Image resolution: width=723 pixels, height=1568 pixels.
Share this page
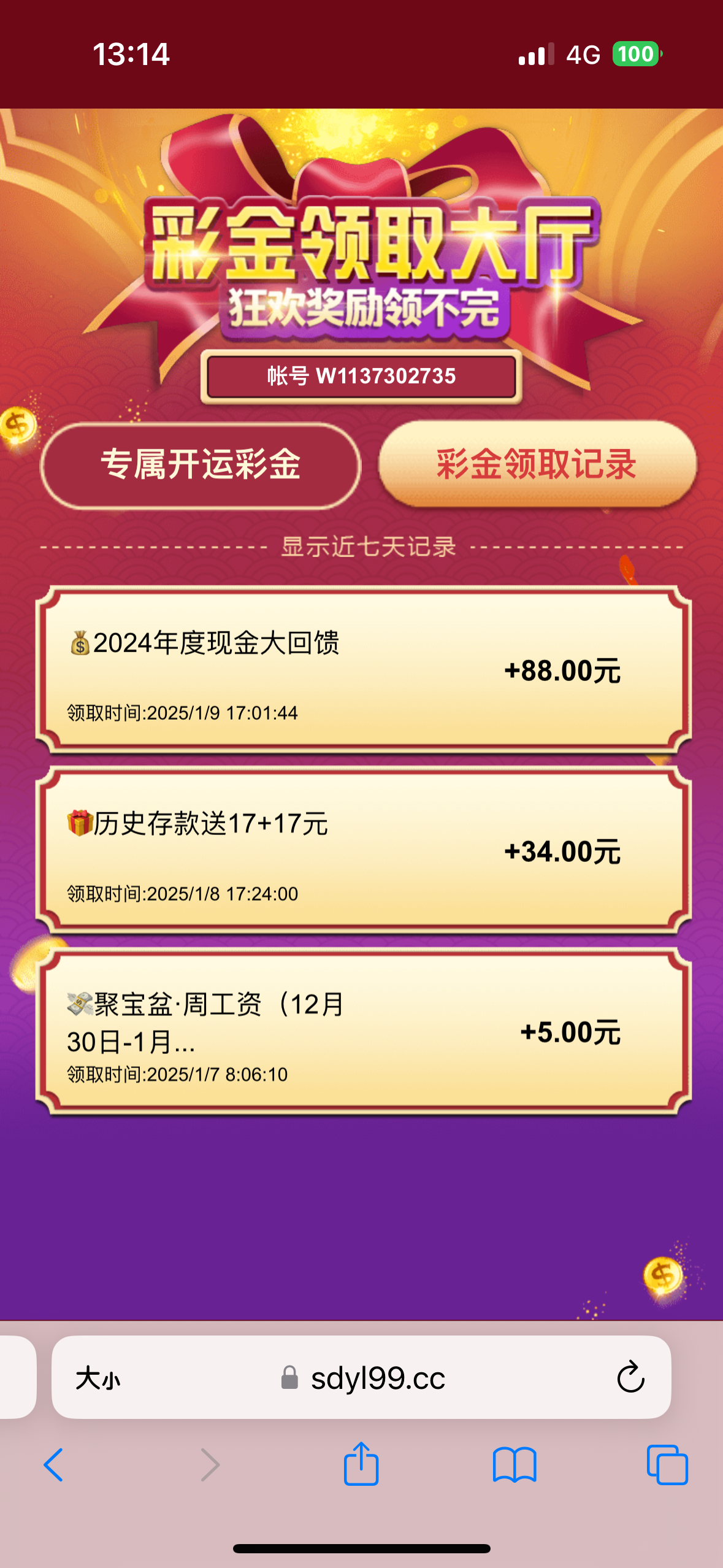(x=361, y=1464)
